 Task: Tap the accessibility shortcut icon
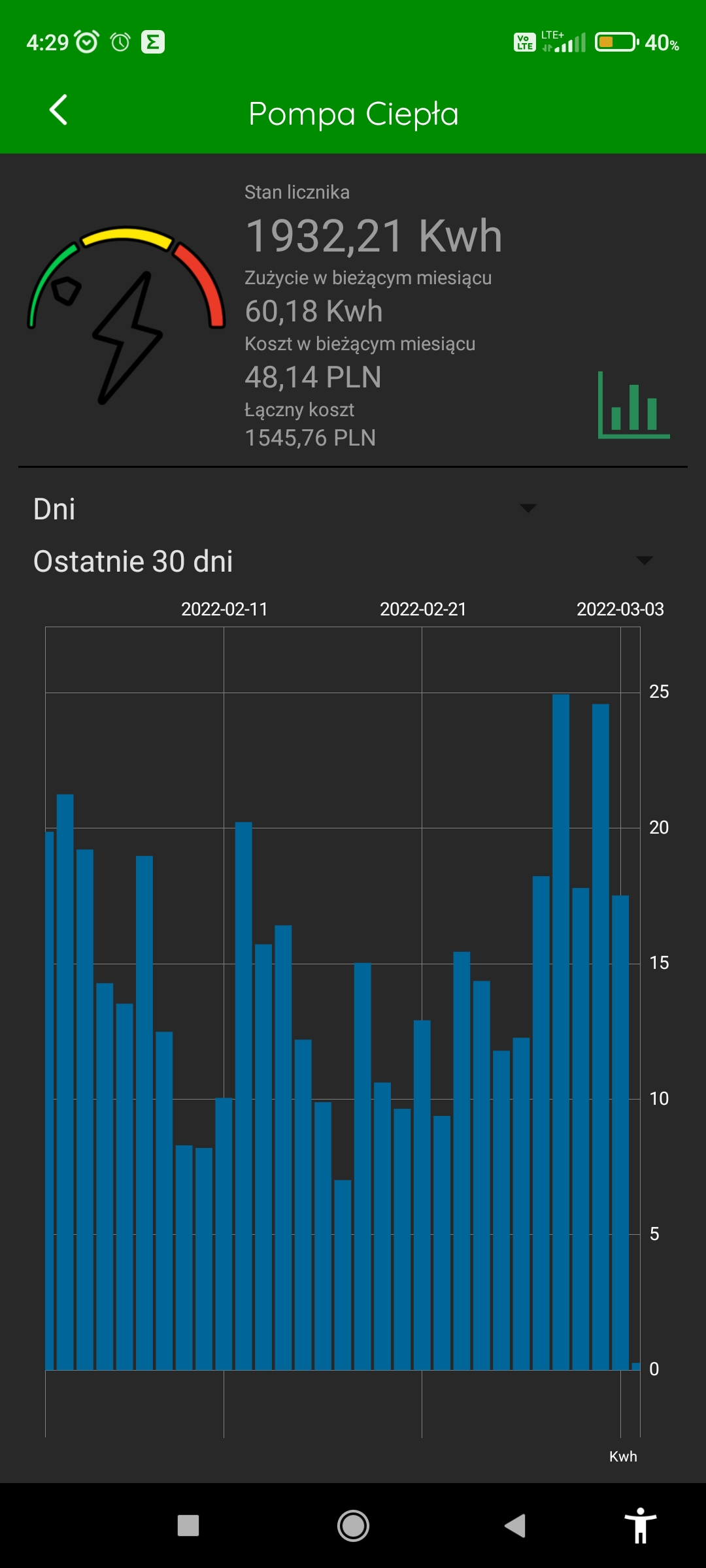[641, 1526]
